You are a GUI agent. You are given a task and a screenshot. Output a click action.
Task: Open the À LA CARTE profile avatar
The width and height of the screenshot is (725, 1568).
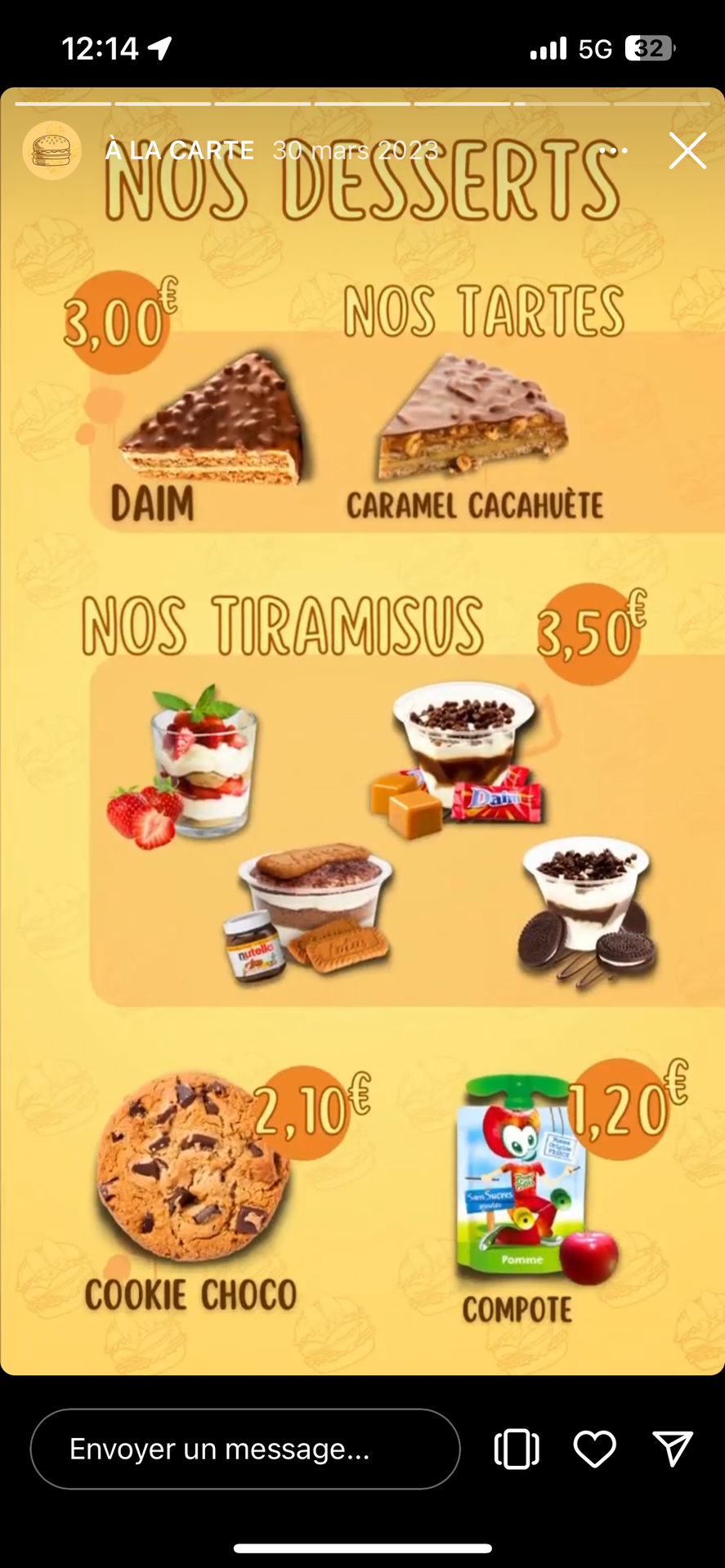(51, 150)
